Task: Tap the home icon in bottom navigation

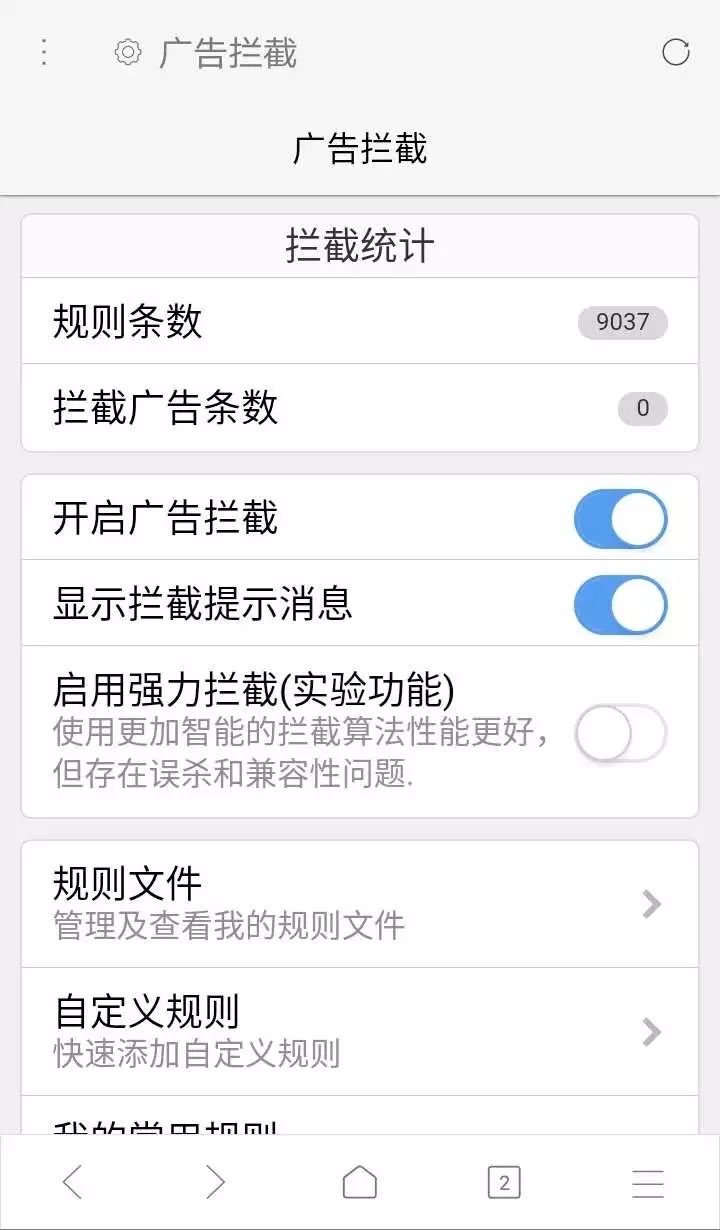Action: tap(360, 1180)
